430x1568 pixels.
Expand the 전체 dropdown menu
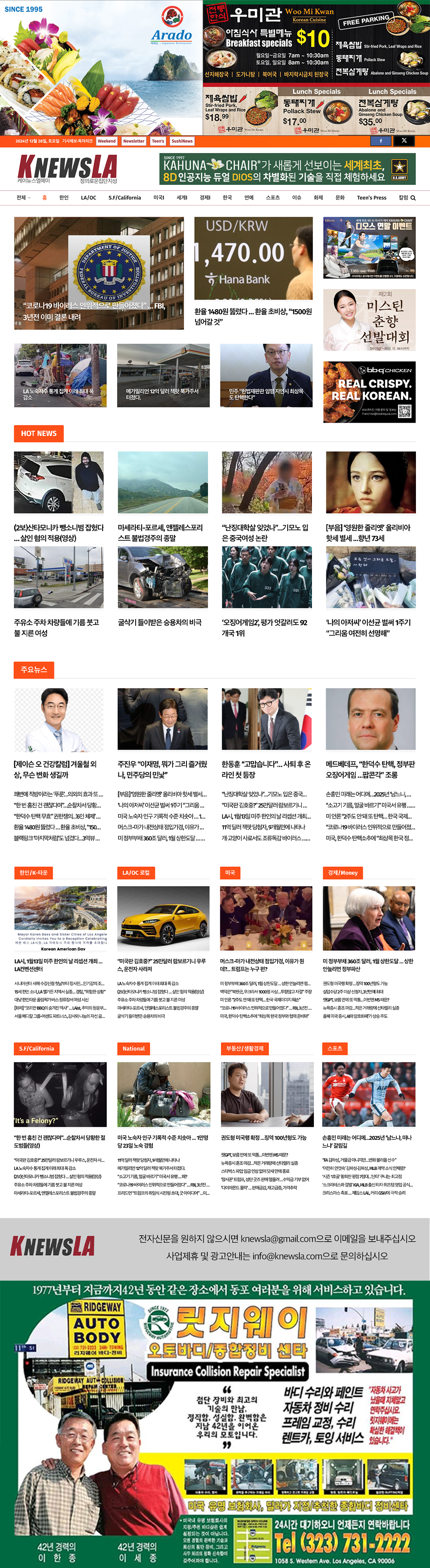[24, 198]
